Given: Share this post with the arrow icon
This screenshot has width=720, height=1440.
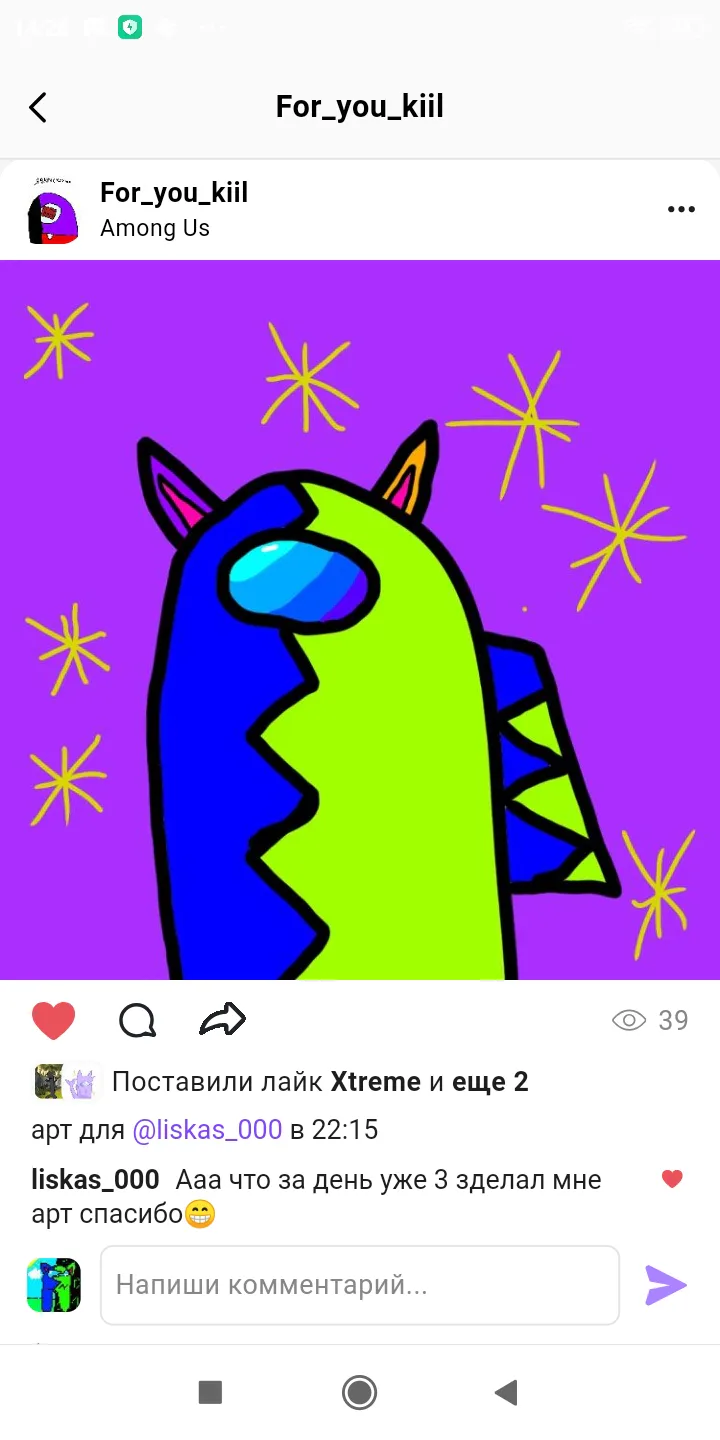Looking at the screenshot, I should click(x=222, y=1020).
